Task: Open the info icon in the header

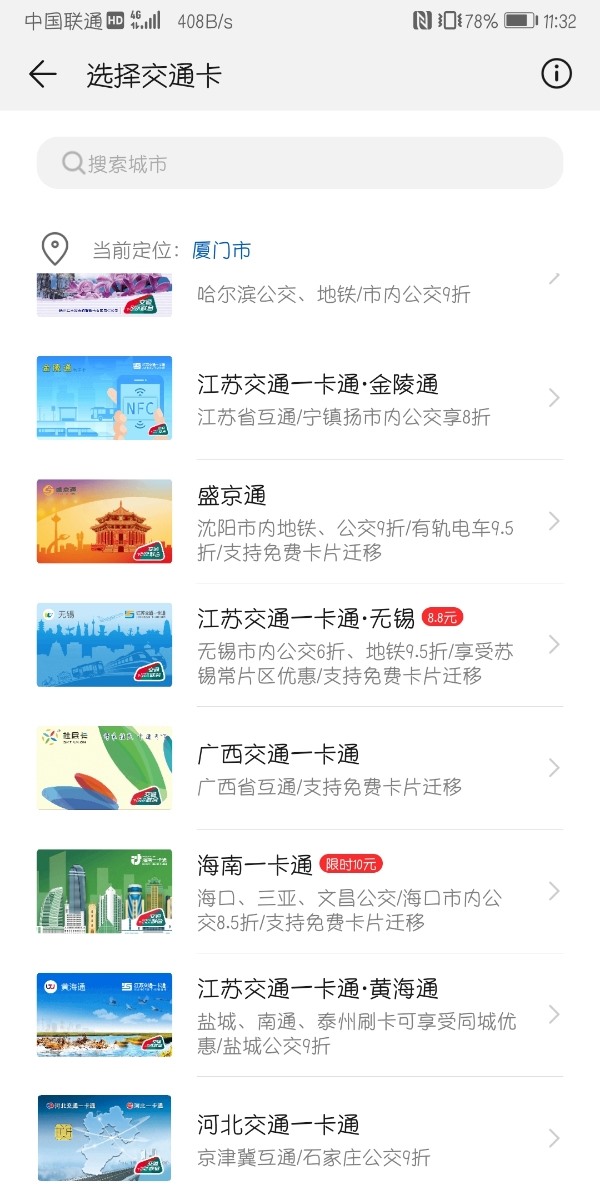Action: point(556,74)
